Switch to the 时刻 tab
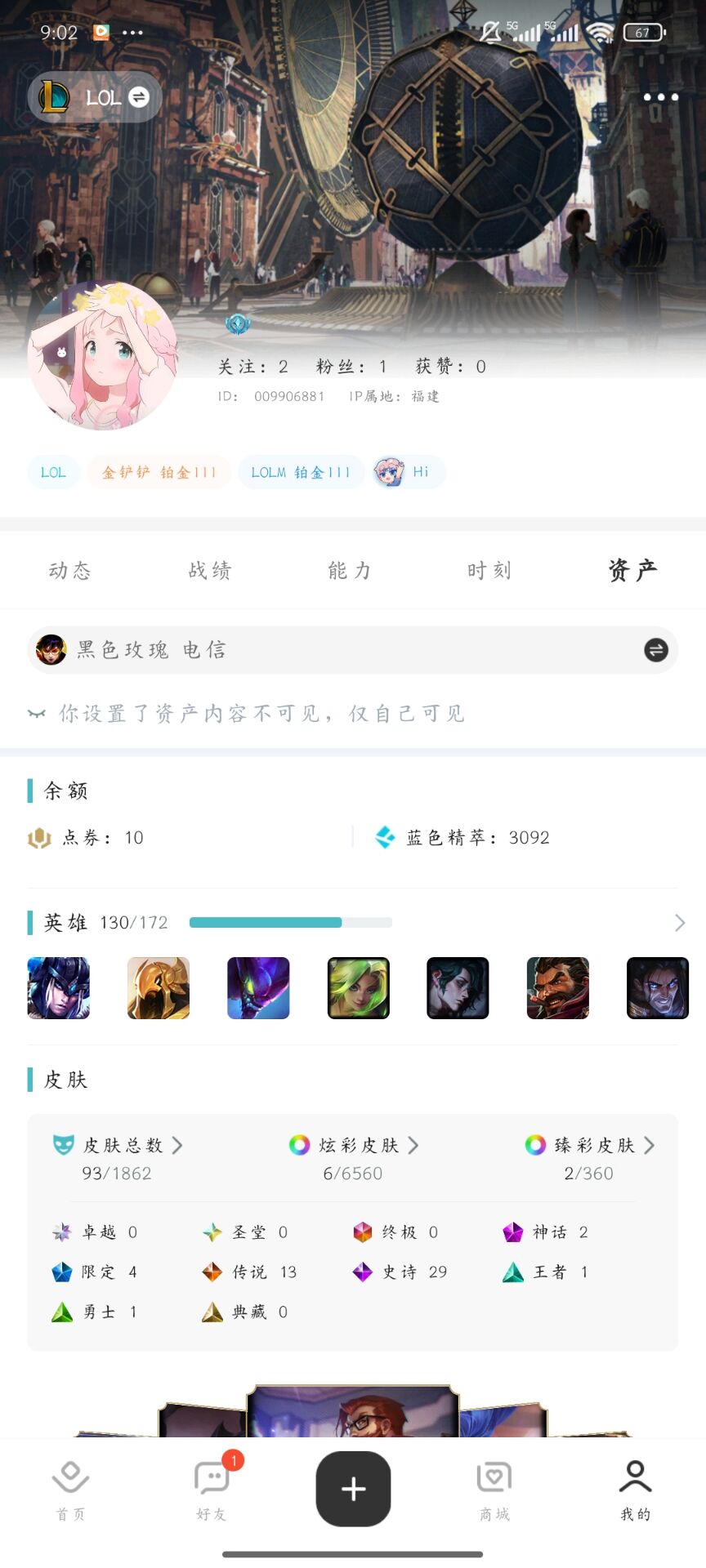Viewport: 706px width, 1568px height. 489,570
